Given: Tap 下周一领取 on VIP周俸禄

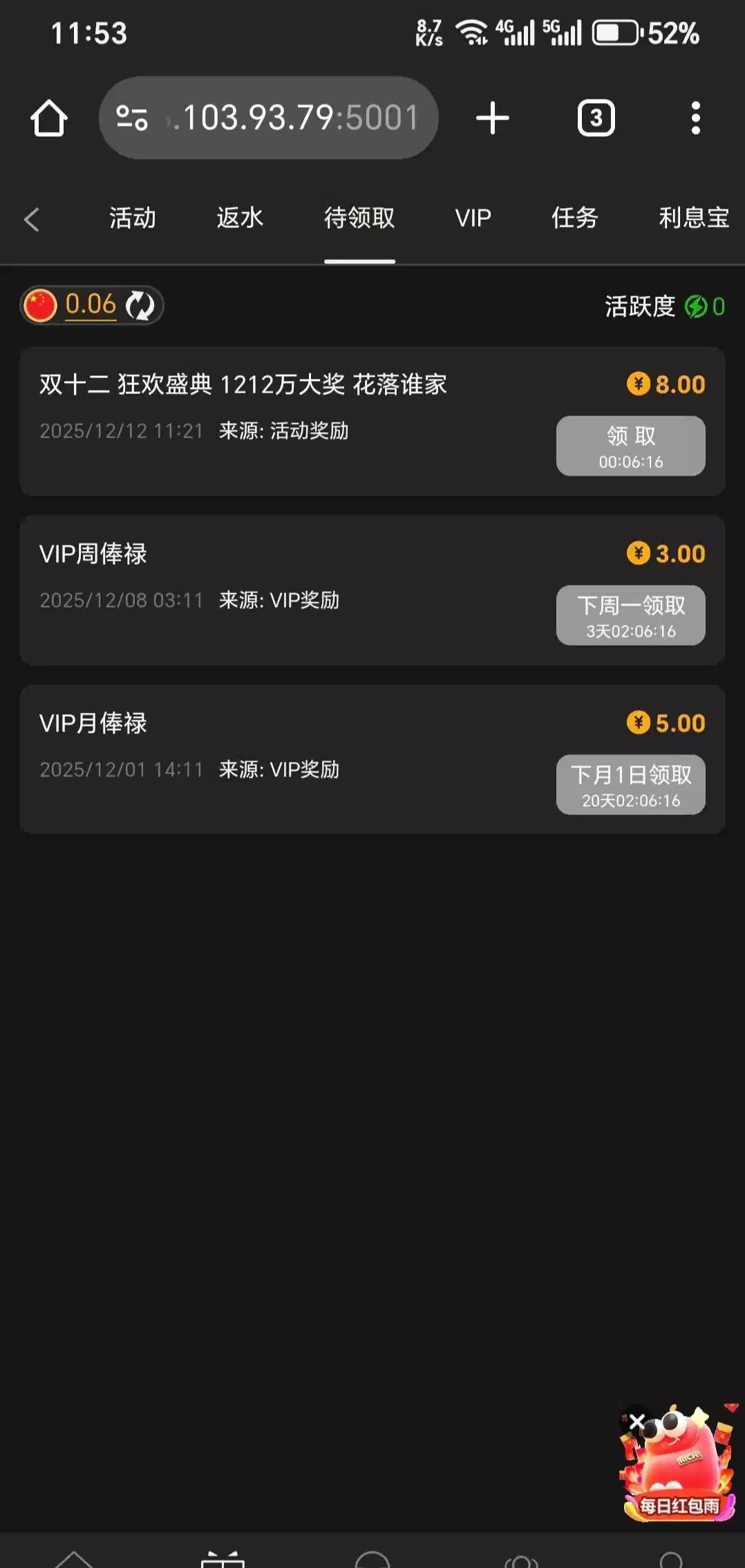Looking at the screenshot, I should [x=630, y=615].
